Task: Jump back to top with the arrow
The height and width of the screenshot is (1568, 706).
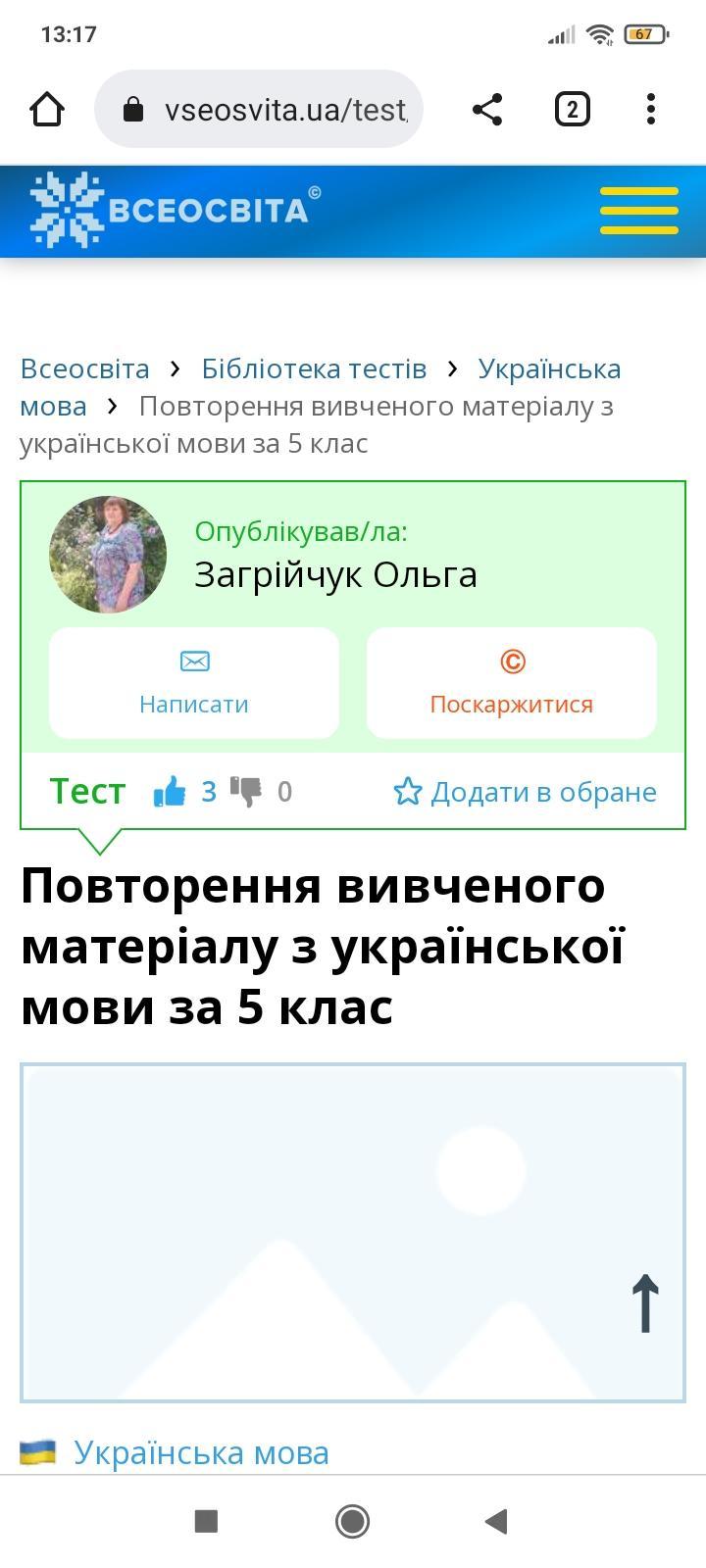Action: pos(644,1303)
